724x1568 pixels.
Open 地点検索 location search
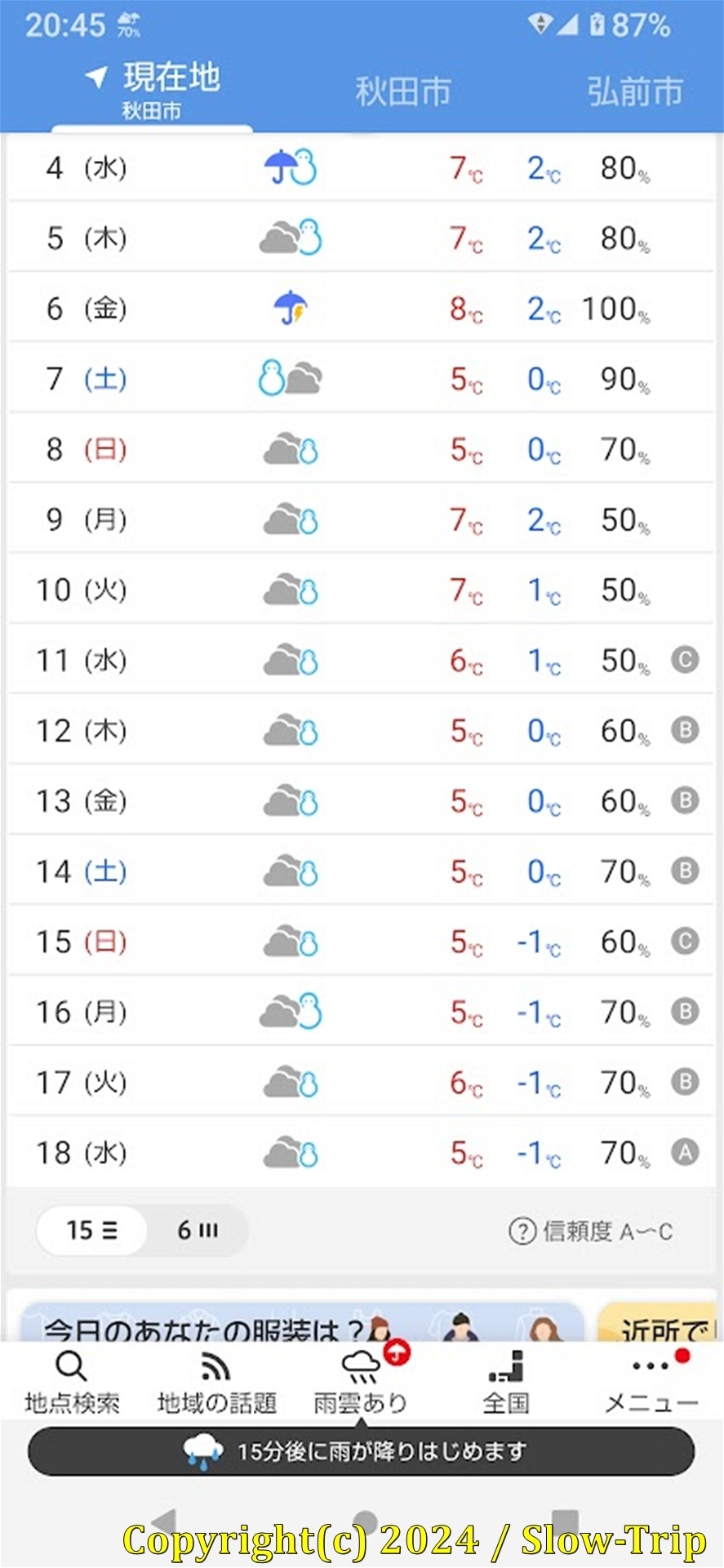pyautogui.click(x=72, y=1383)
